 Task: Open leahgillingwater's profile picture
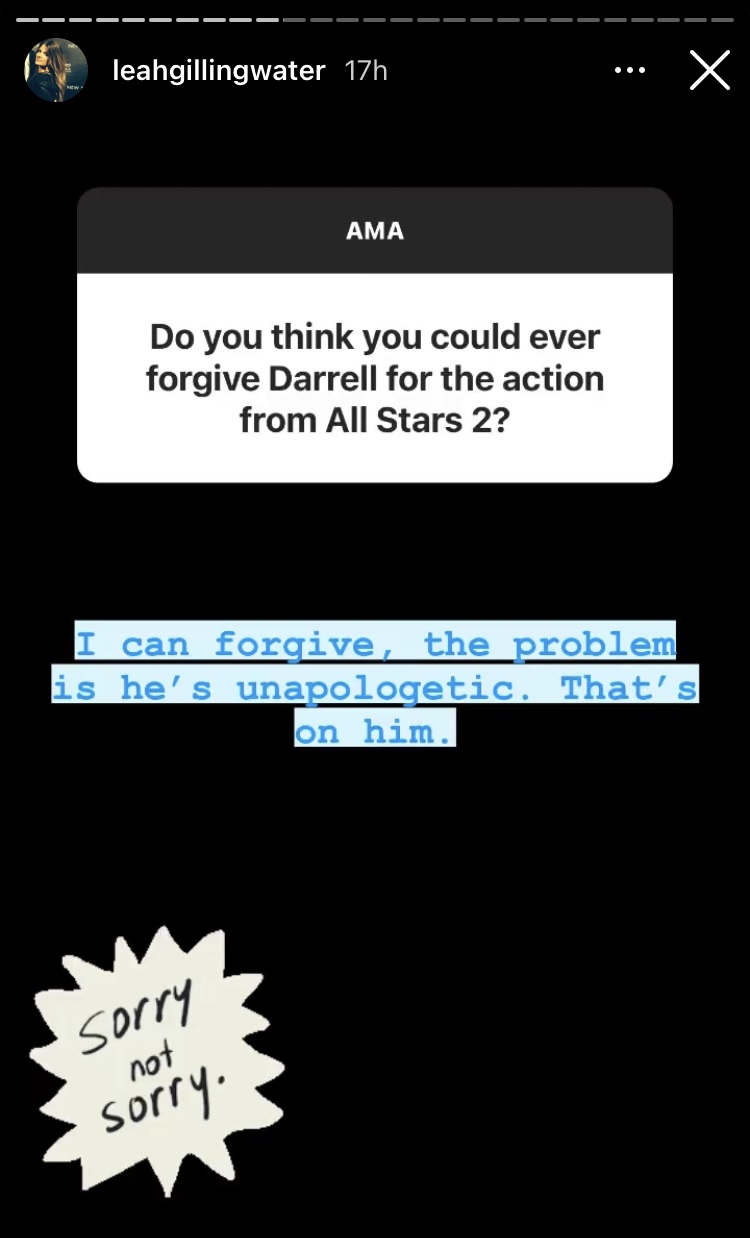pos(55,70)
